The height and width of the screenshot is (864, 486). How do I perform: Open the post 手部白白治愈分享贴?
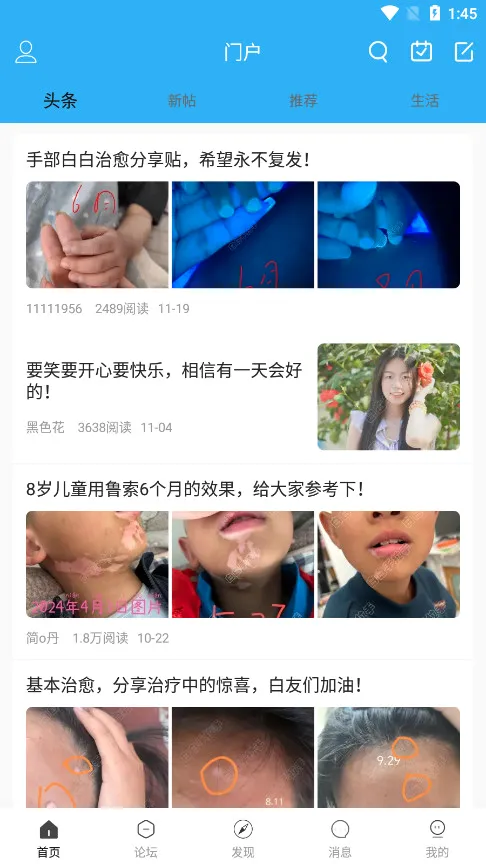[168, 160]
